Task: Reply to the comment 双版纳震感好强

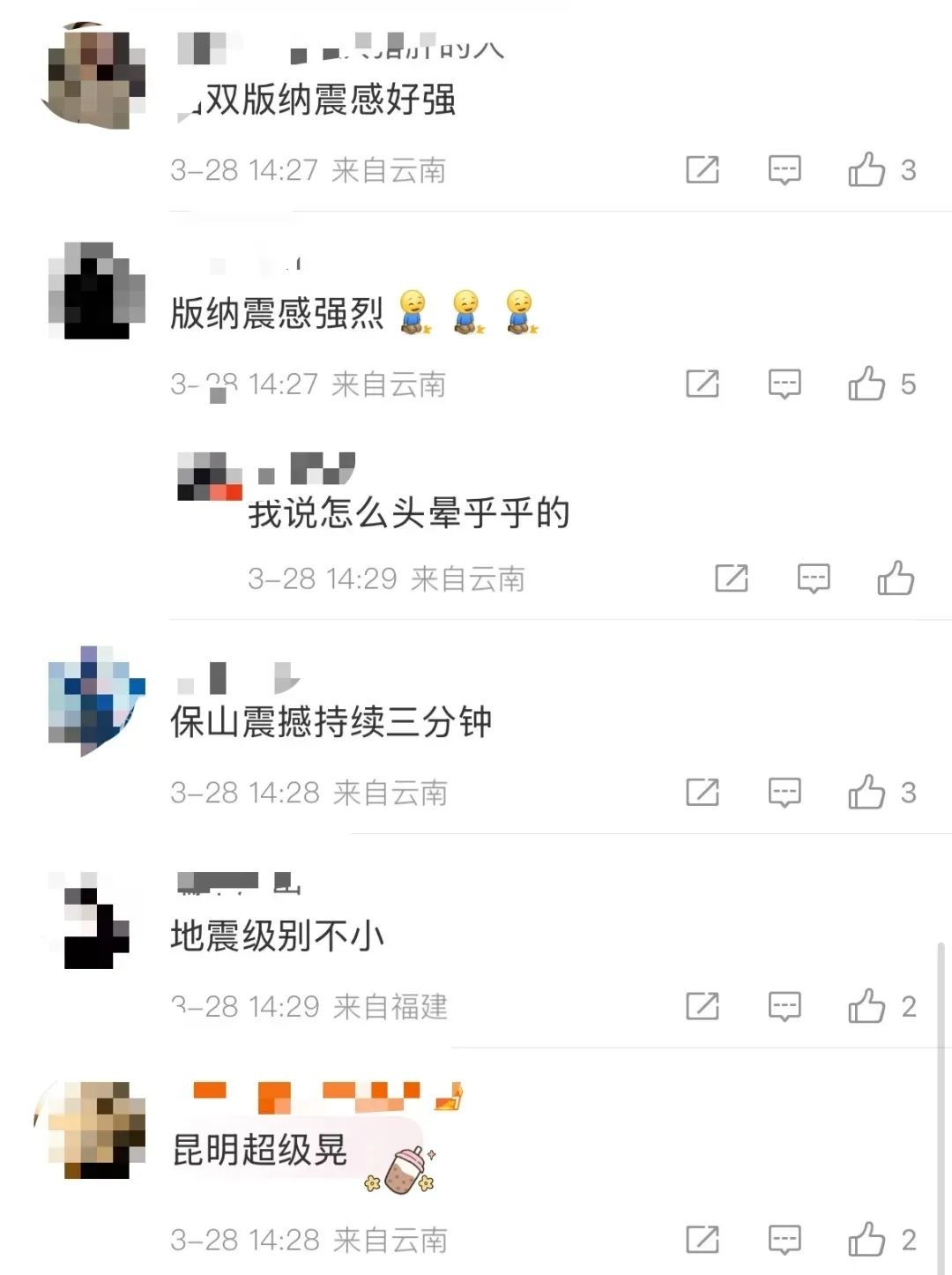Action: [784, 169]
